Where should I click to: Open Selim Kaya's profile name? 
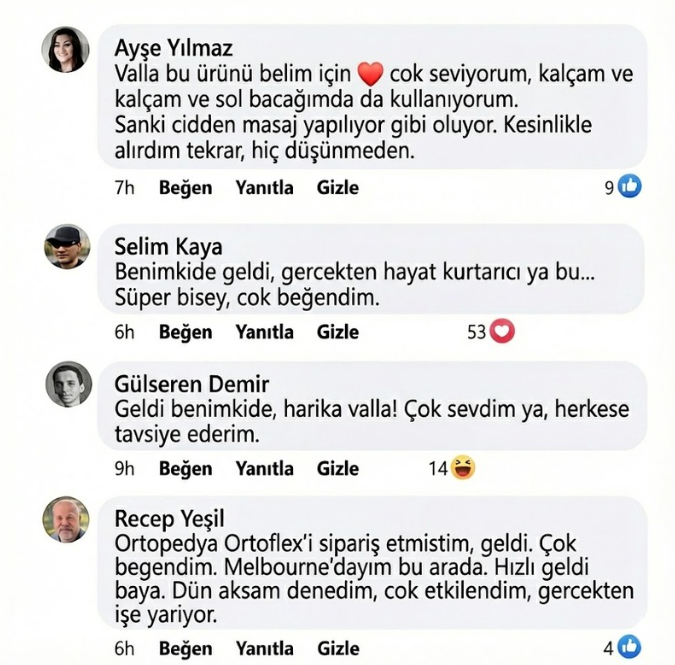168,247
